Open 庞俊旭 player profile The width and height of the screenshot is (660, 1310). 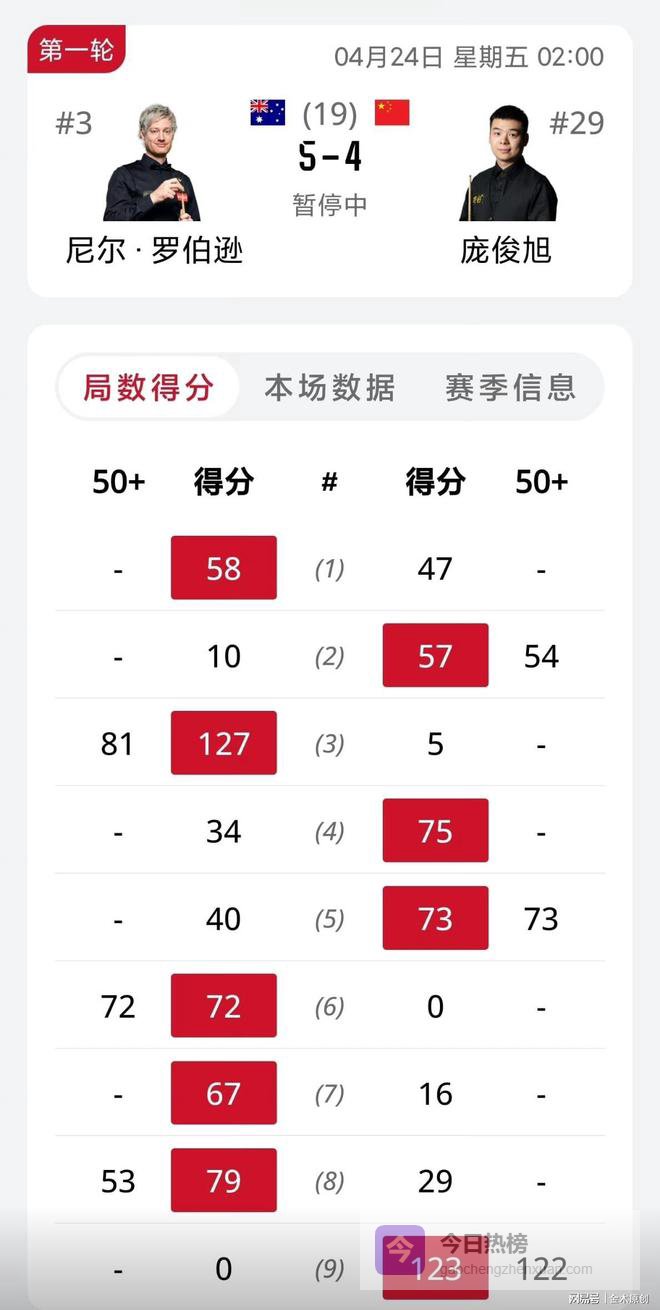click(507, 165)
